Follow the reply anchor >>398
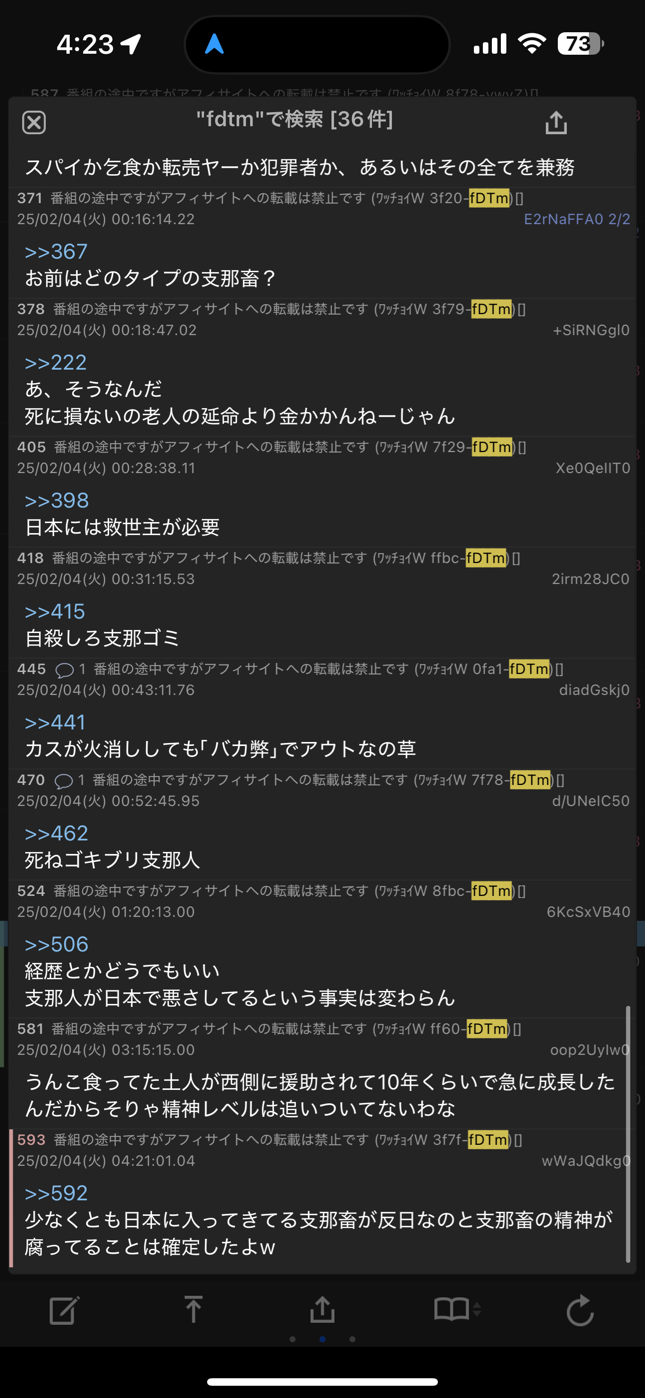 (57, 500)
